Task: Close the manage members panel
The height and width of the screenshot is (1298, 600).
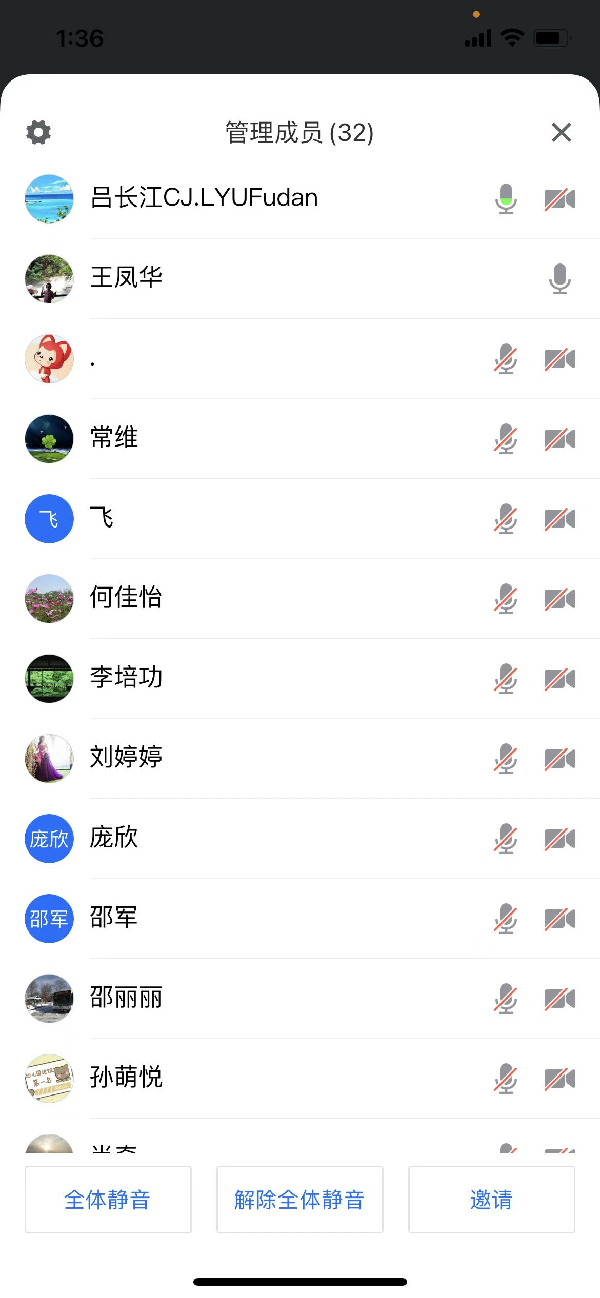Action: click(561, 132)
